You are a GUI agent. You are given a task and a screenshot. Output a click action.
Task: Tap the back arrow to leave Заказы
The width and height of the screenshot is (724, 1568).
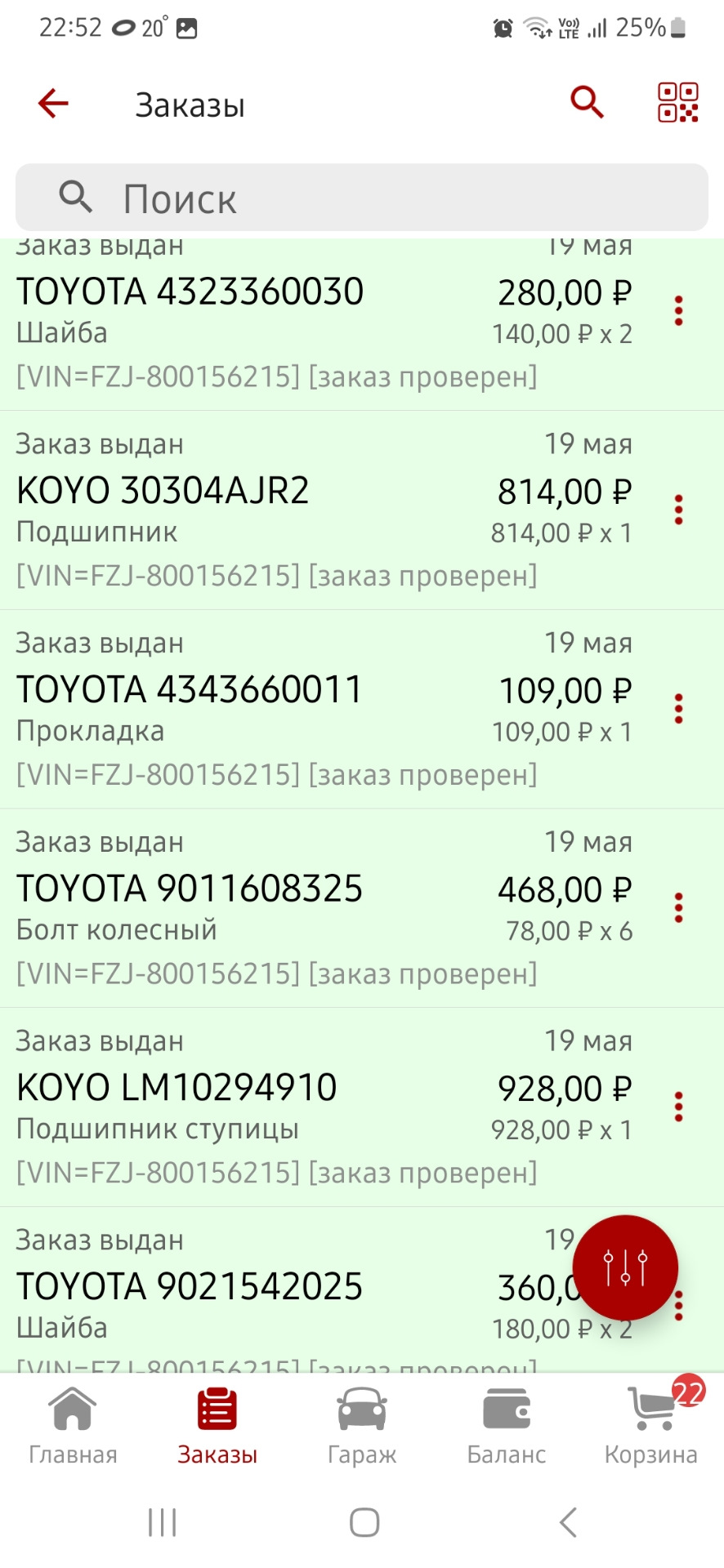pos(52,103)
